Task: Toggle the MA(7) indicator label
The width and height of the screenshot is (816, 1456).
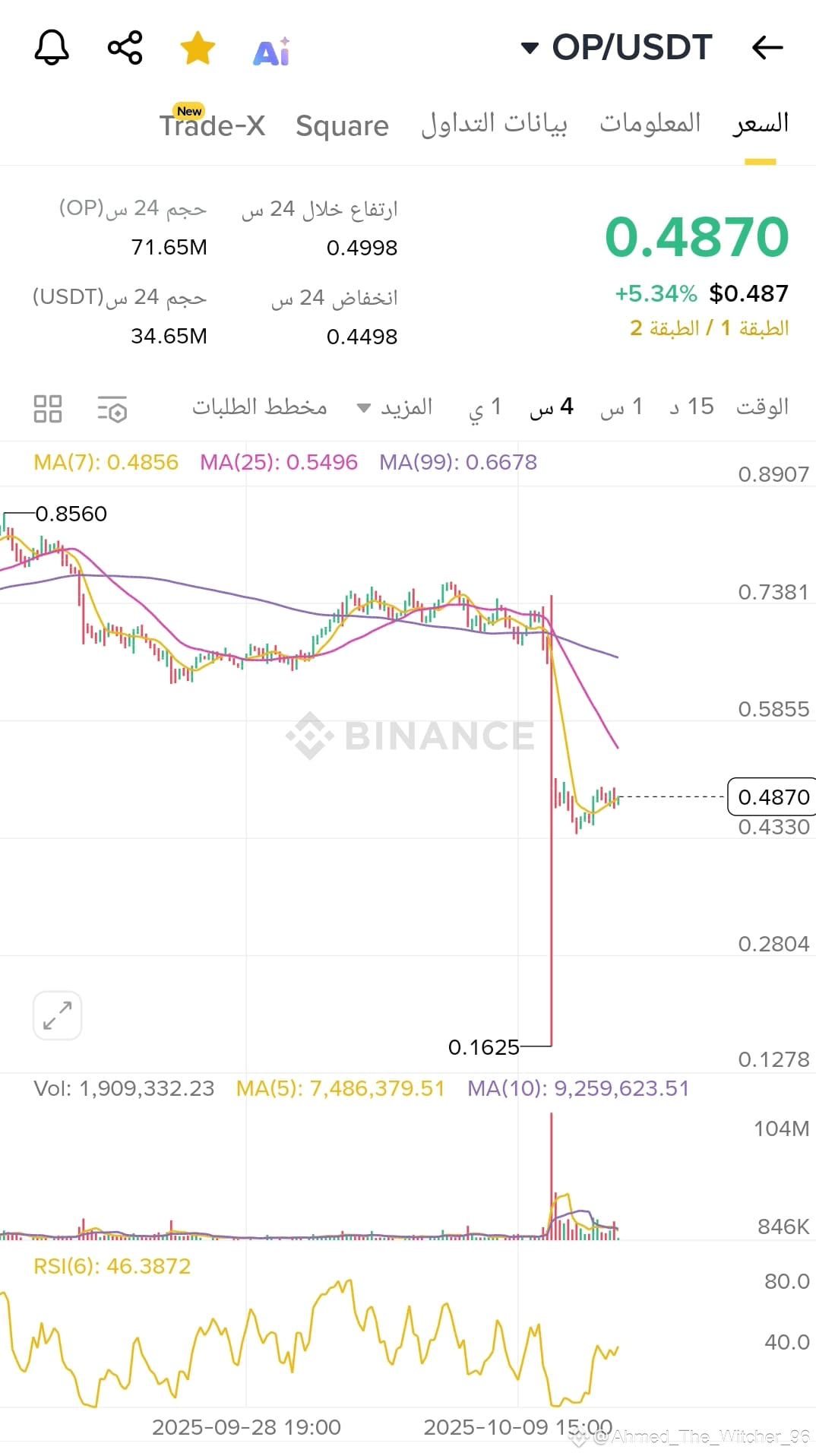Action: 104,461
